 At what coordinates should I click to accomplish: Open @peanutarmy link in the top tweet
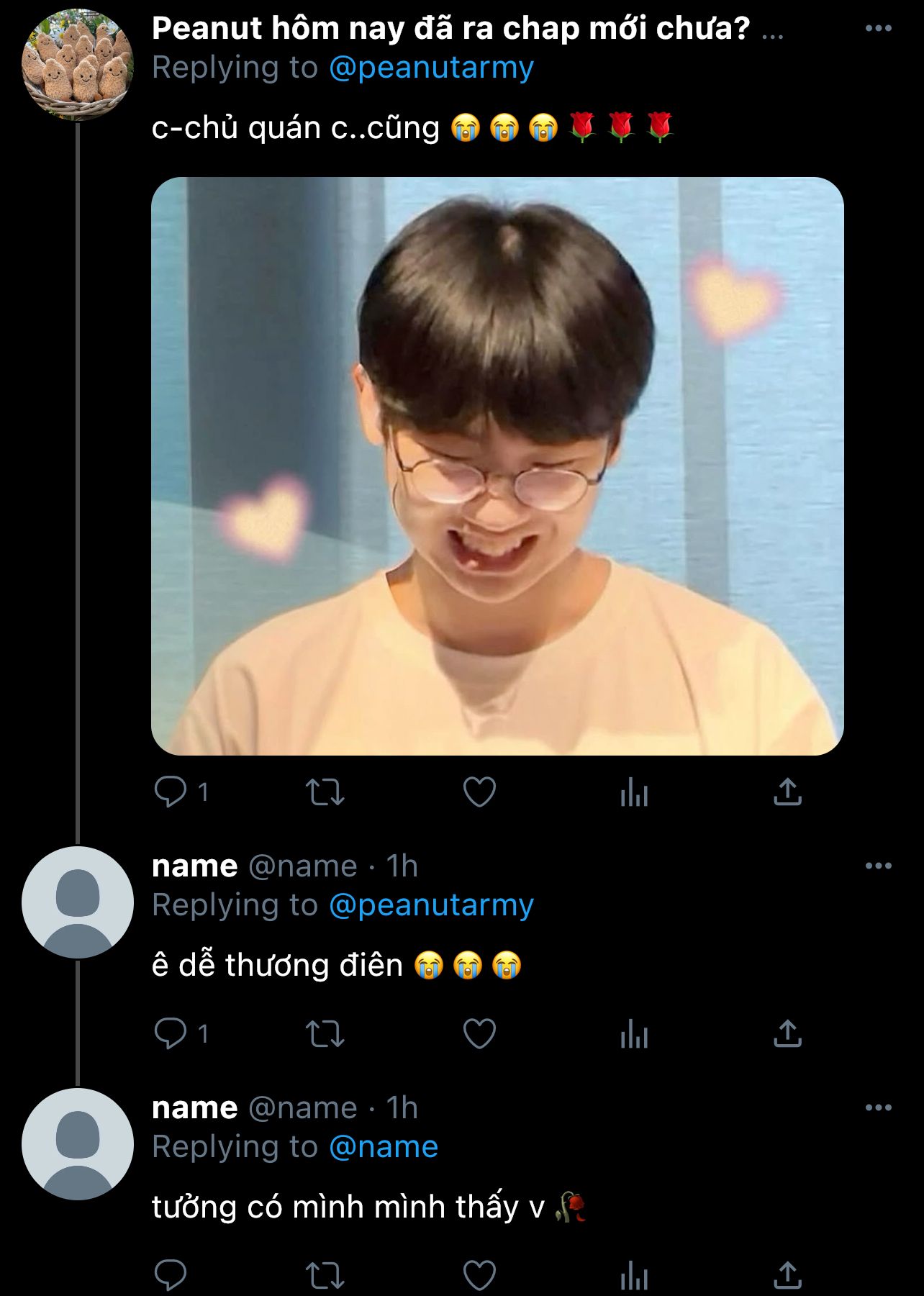431,68
